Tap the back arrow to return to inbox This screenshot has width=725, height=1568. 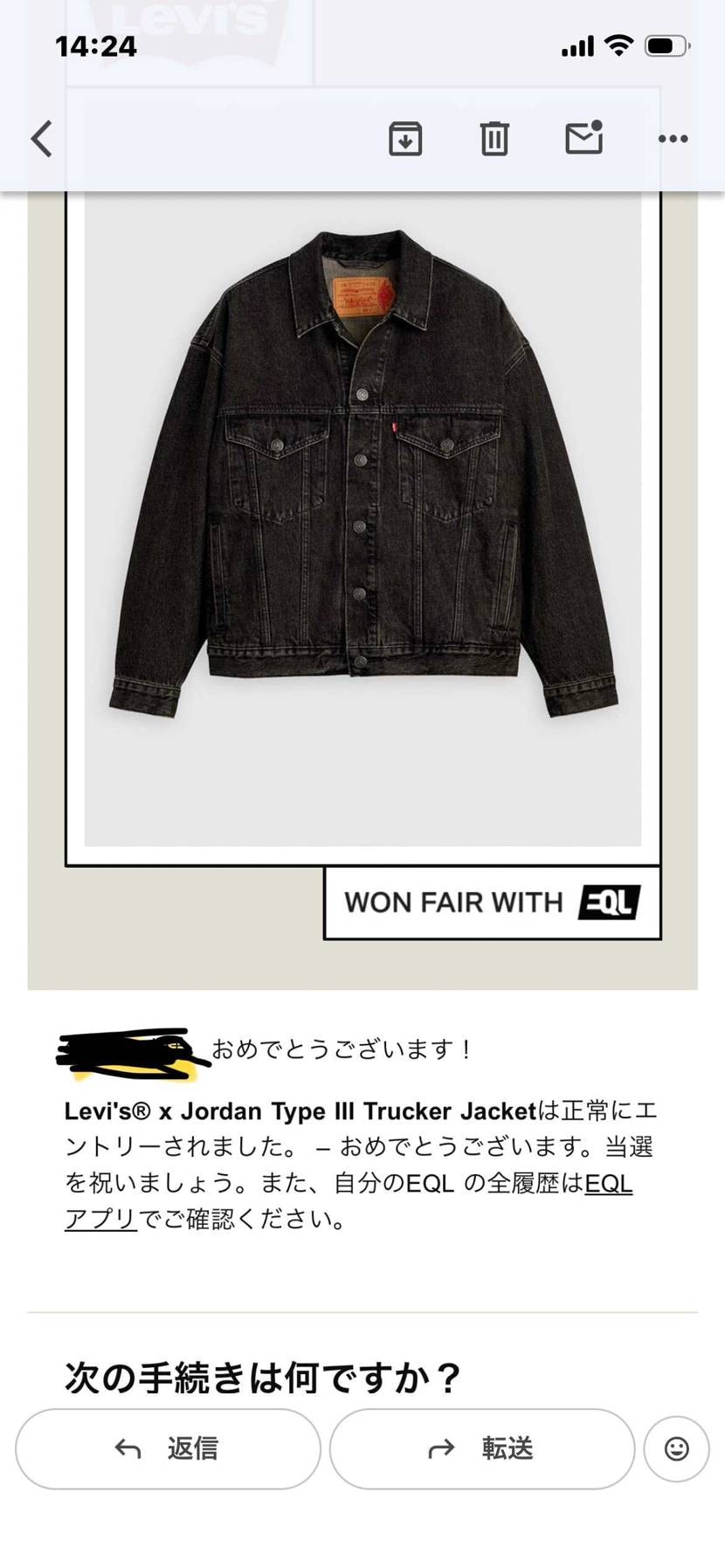(41, 138)
